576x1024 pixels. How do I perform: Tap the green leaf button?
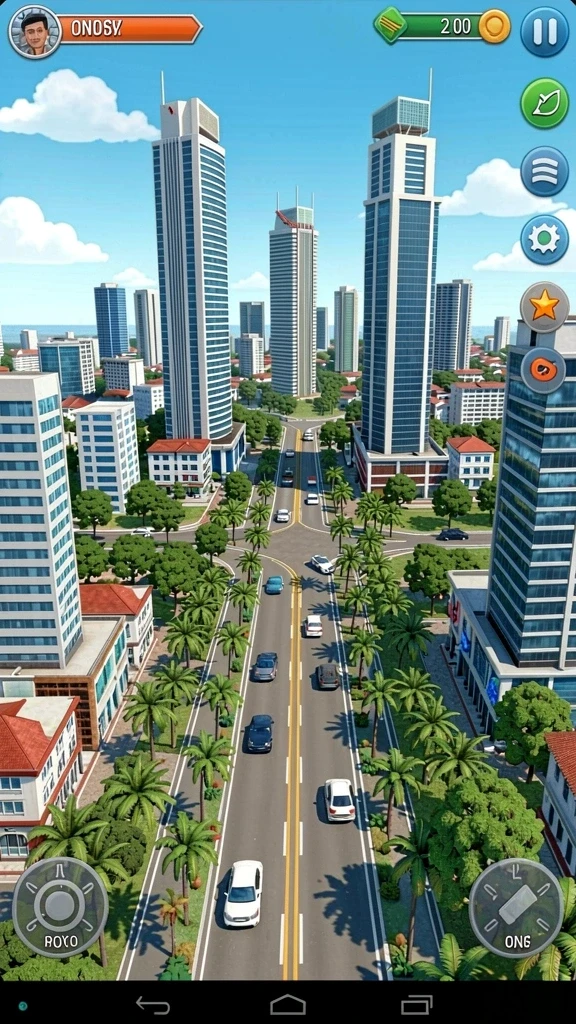(x=545, y=103)
